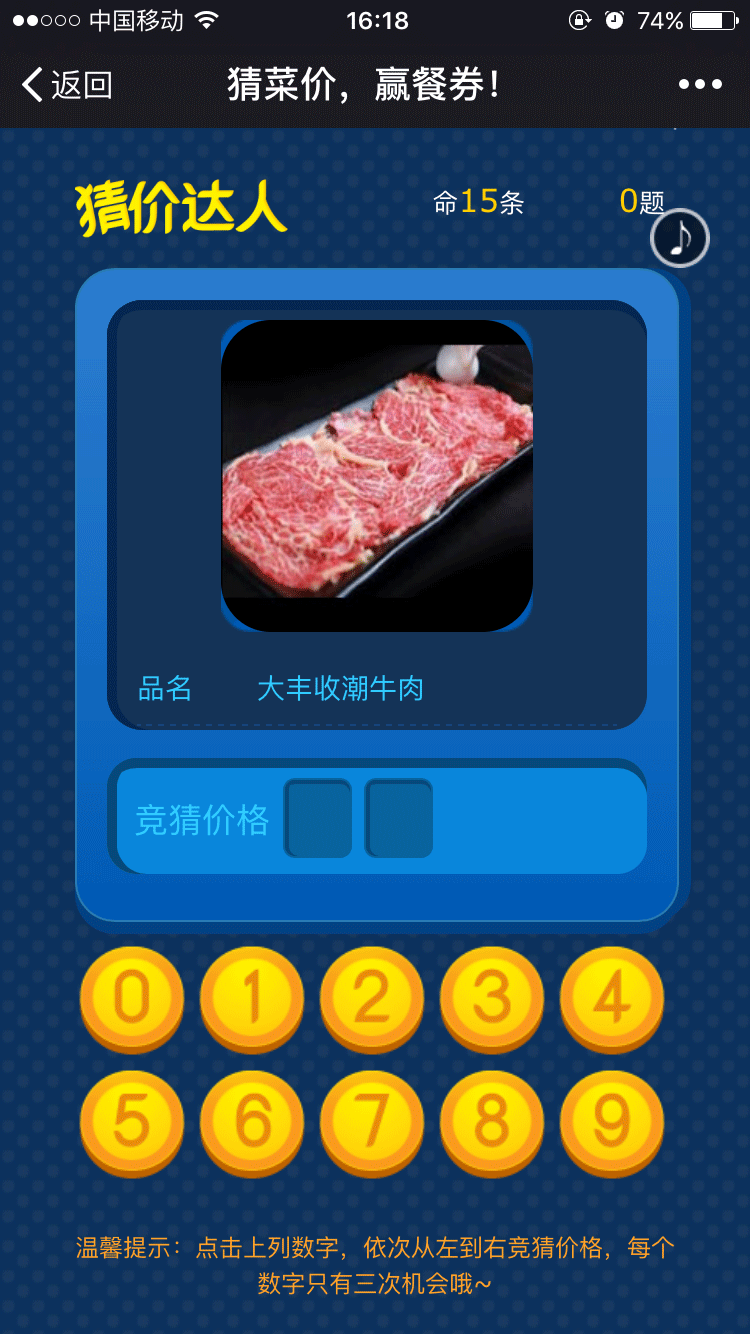Viewport: 750px width, 1334px height.
Task: Select the number 6 coin
Action: 251,1122
